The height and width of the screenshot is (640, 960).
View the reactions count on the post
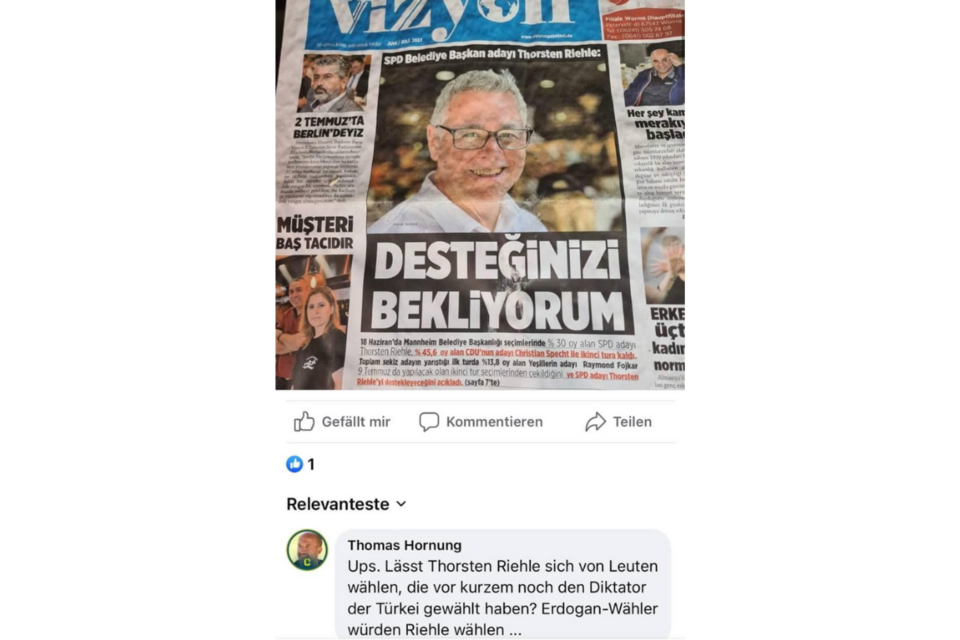point(301,464)
